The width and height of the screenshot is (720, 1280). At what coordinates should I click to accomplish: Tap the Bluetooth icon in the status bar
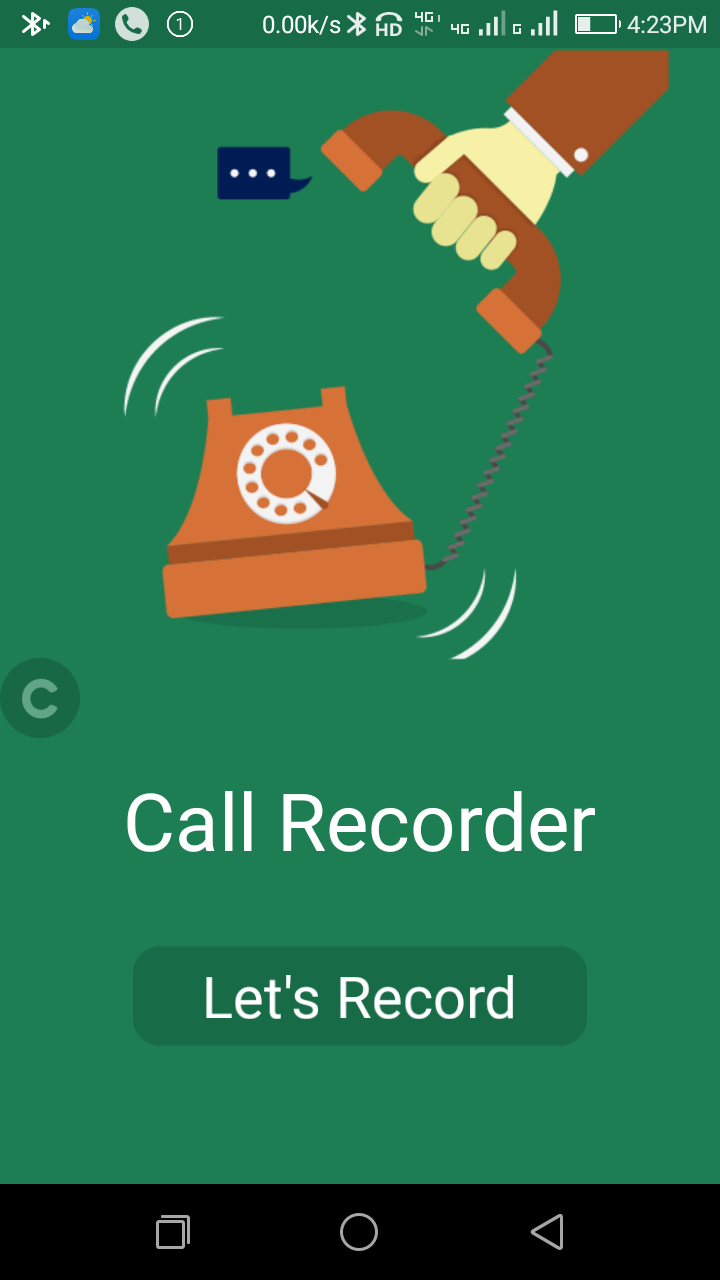33,22
